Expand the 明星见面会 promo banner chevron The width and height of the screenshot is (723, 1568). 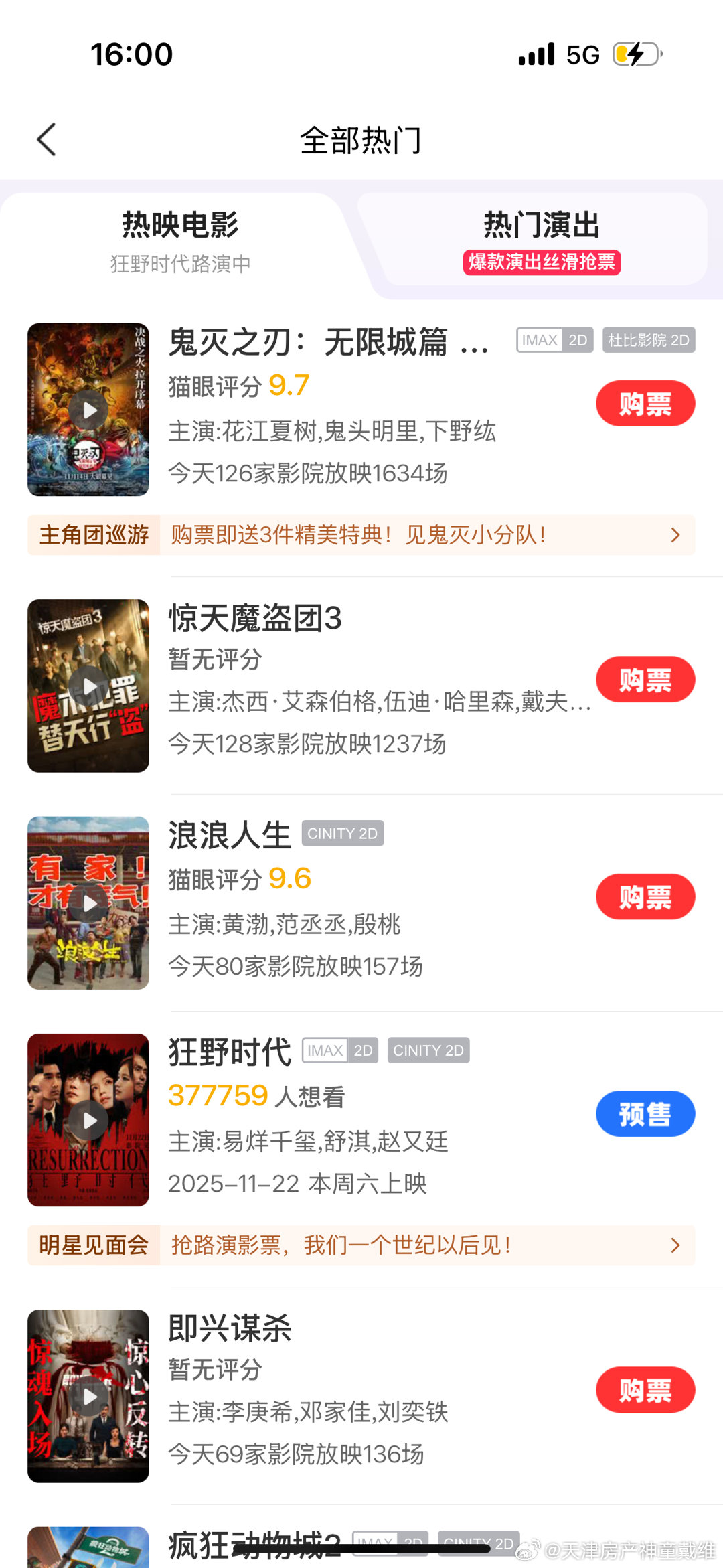676,1245
